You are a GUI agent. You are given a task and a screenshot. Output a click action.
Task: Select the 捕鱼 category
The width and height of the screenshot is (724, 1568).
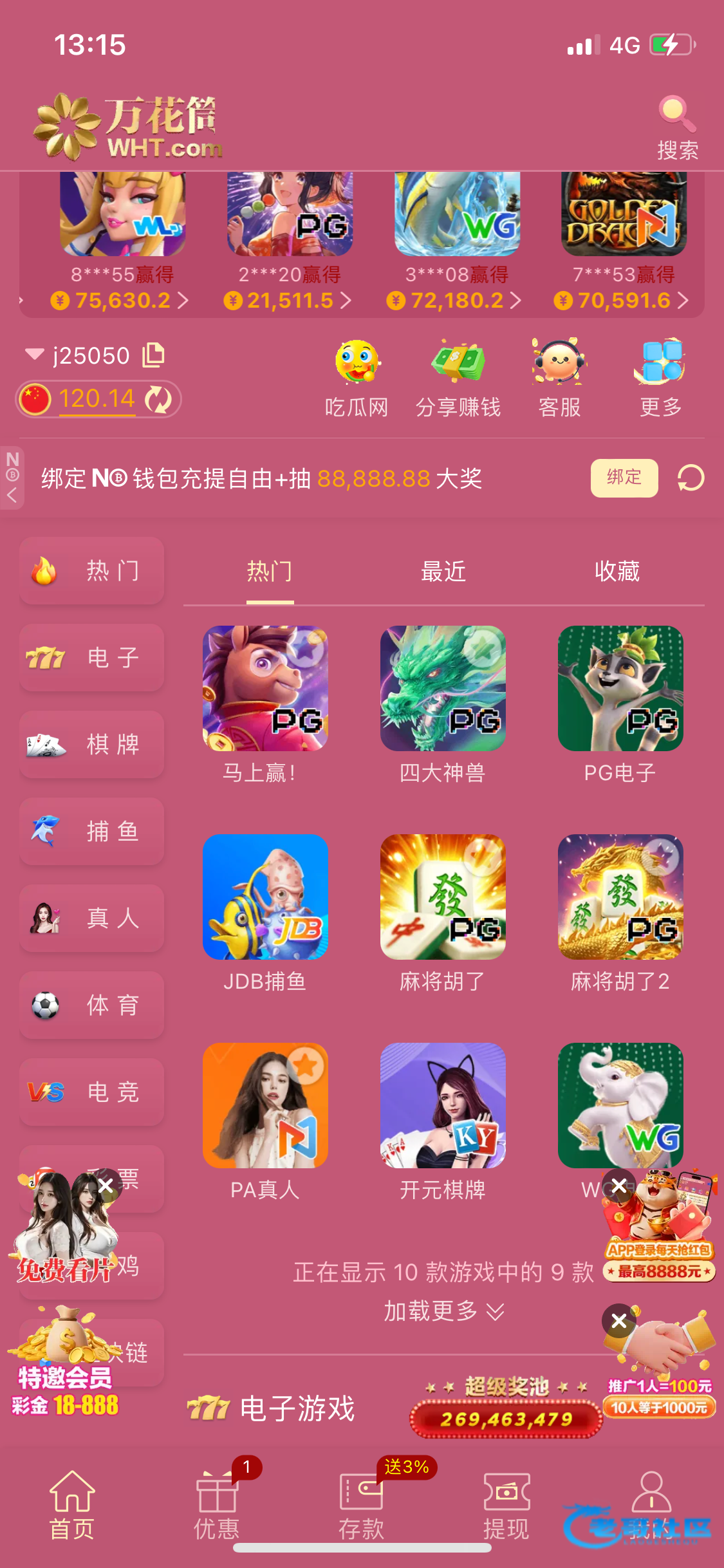tap(91, 832)
